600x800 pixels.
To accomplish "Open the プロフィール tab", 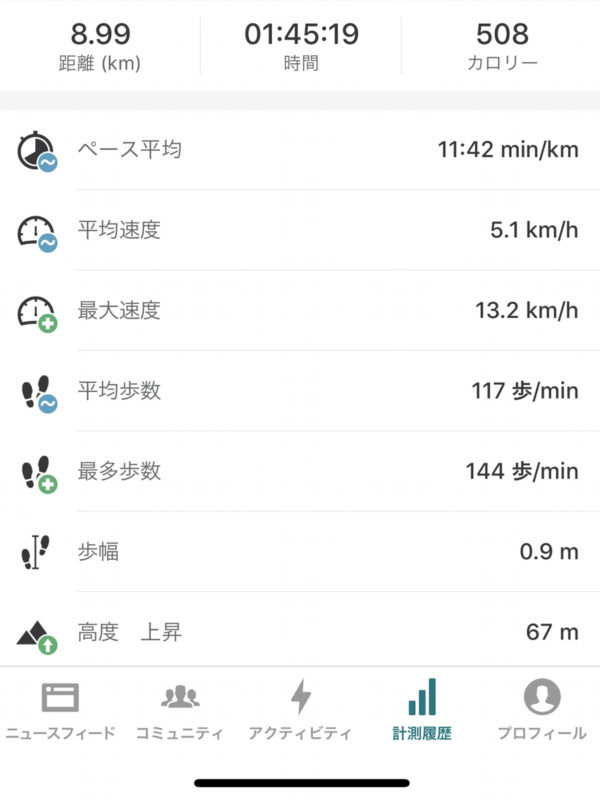I will [x=541, y=710].
